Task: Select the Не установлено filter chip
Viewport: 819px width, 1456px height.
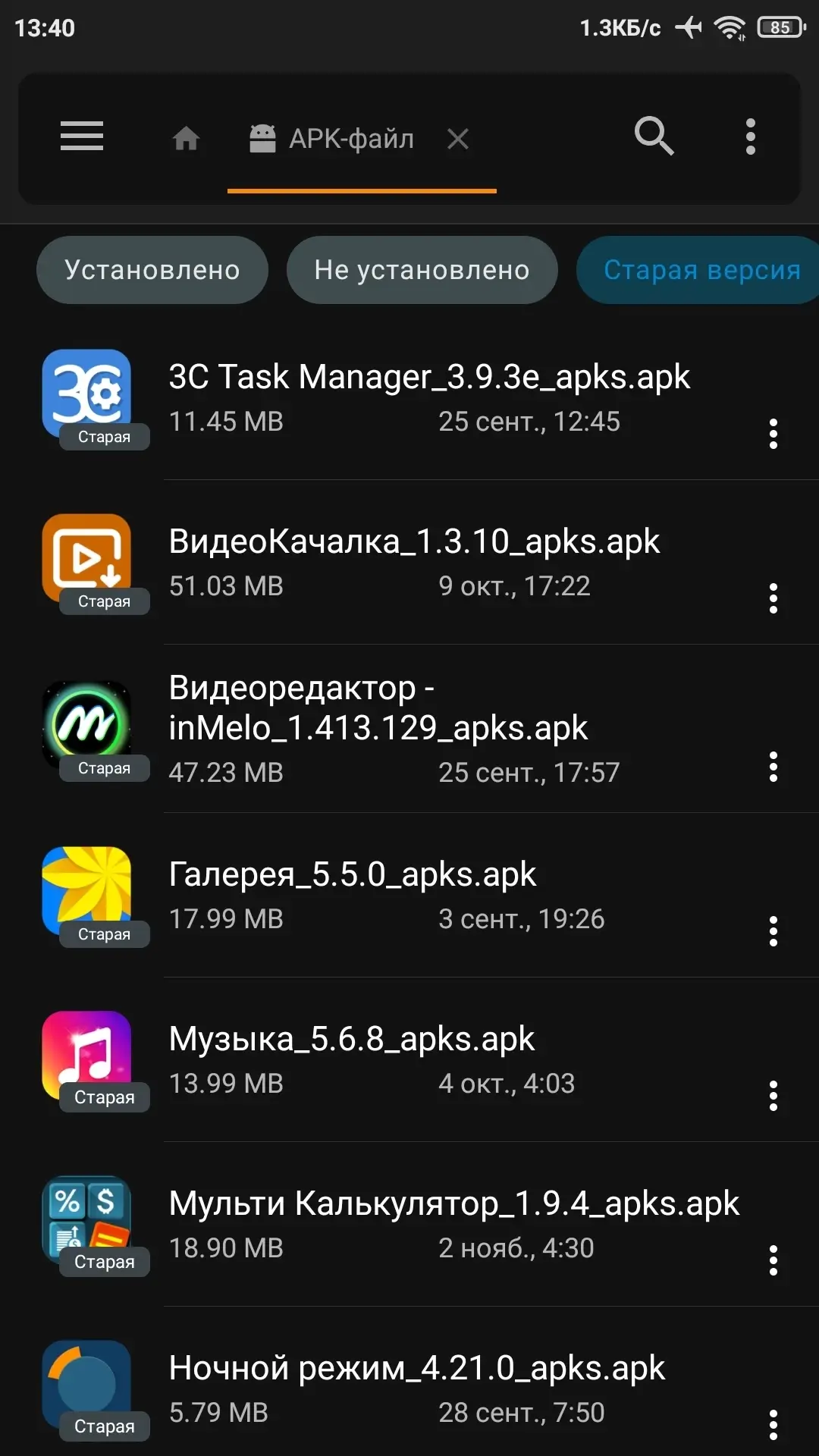Action: pos(422,270)
